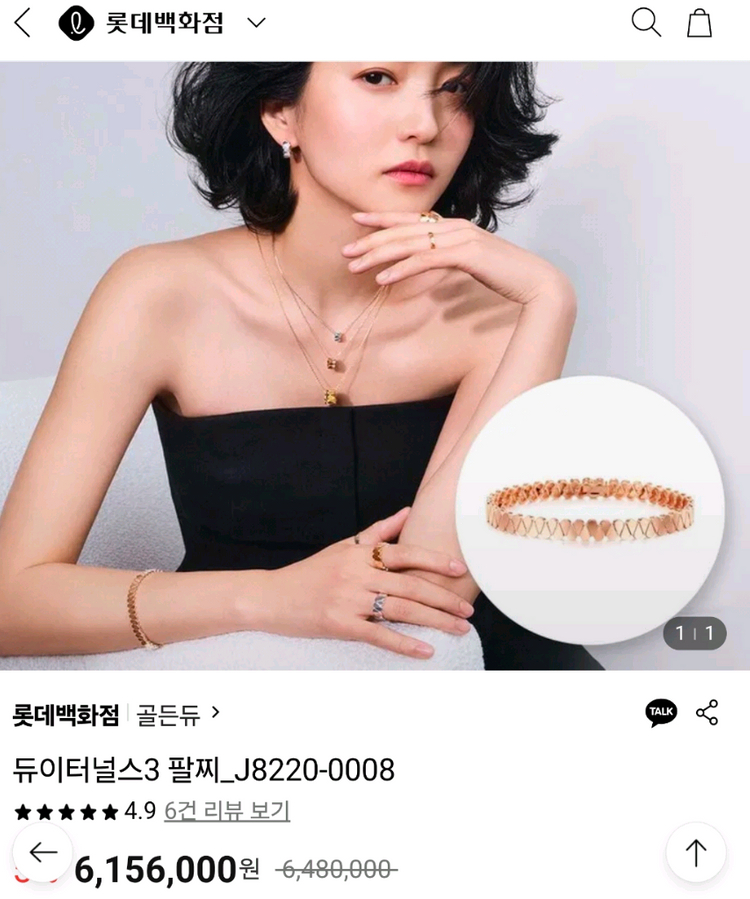Viewport: 750px width, 899px height.
Task: Start a KakaoTalk chat inquiry
Action: (661, 713)
